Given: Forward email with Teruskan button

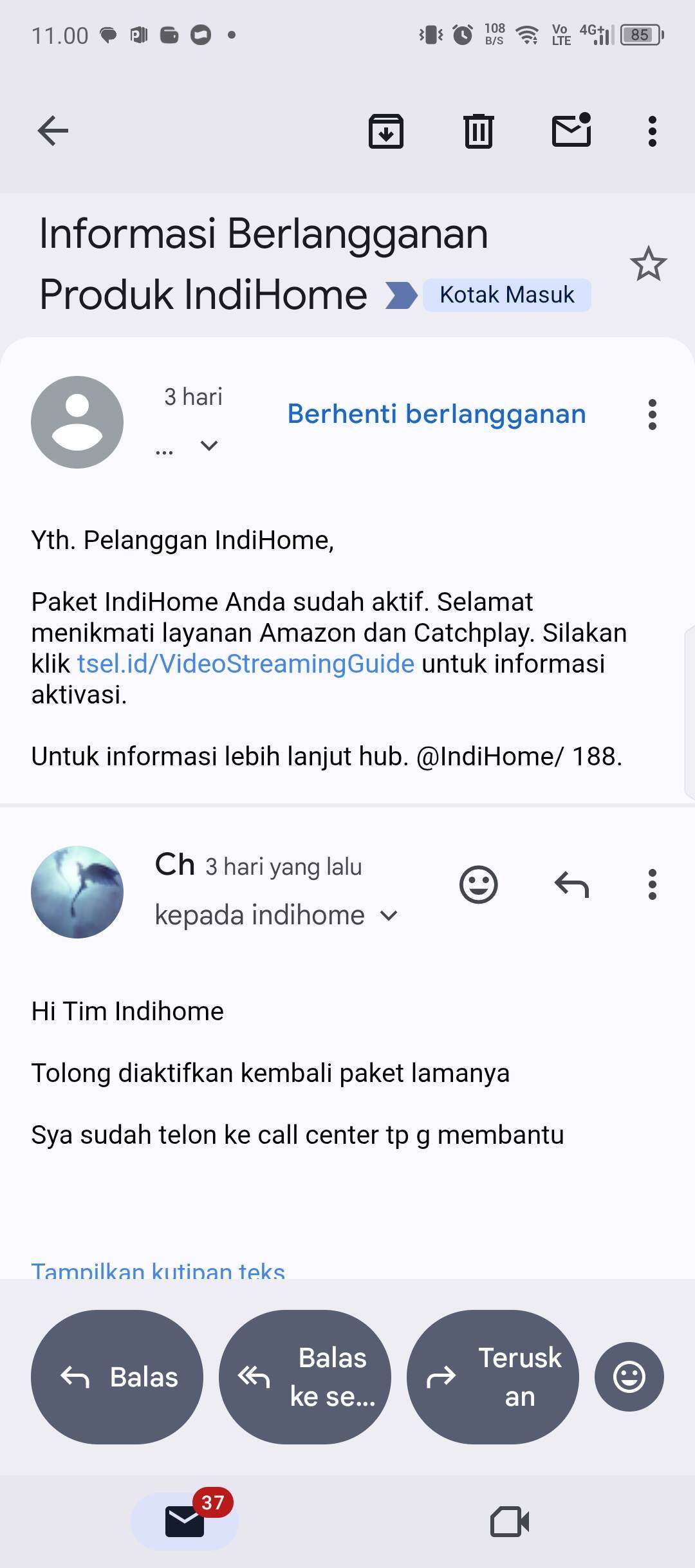Looking at the screenshot, I should [493, 1377].
